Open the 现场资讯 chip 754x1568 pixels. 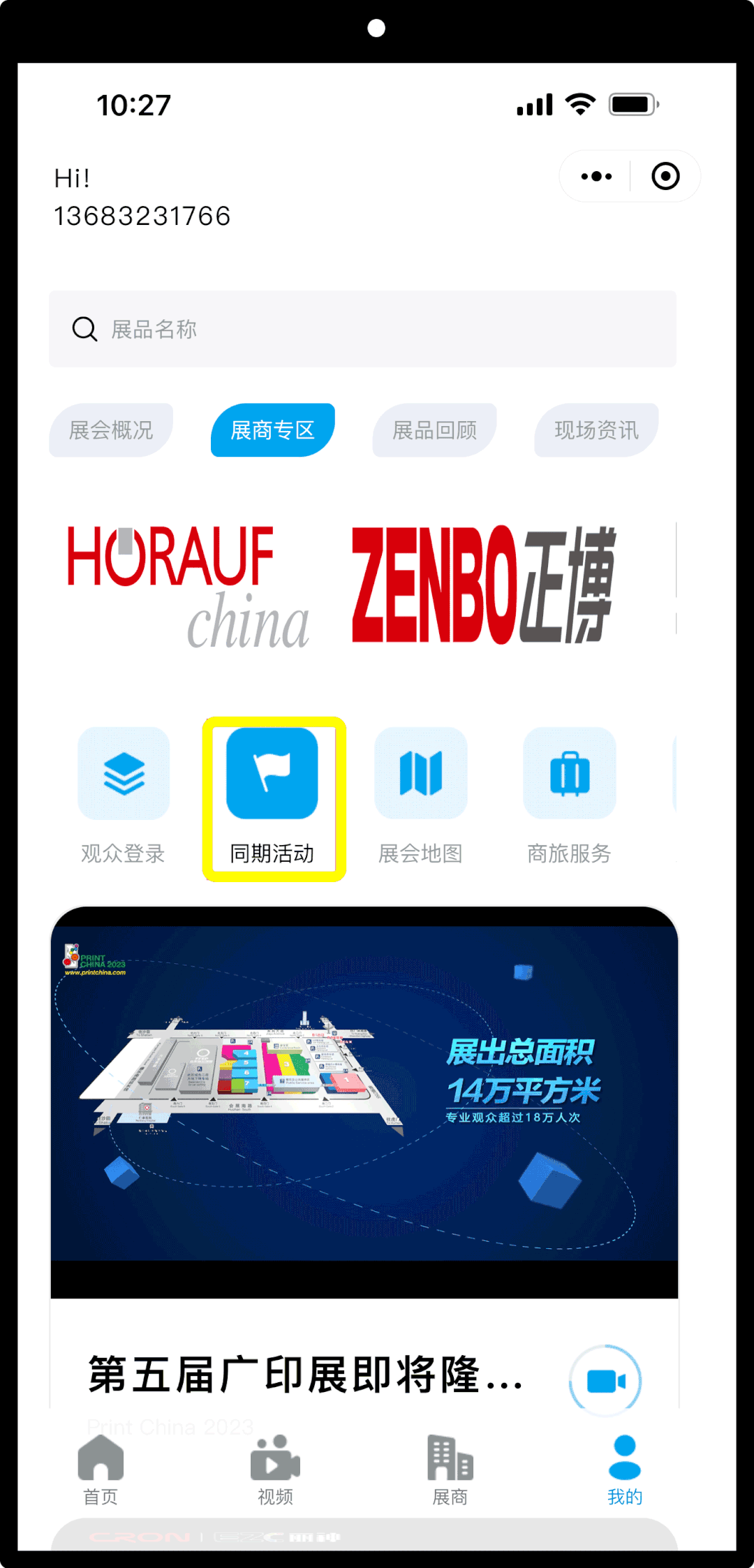tap(596, 430)
